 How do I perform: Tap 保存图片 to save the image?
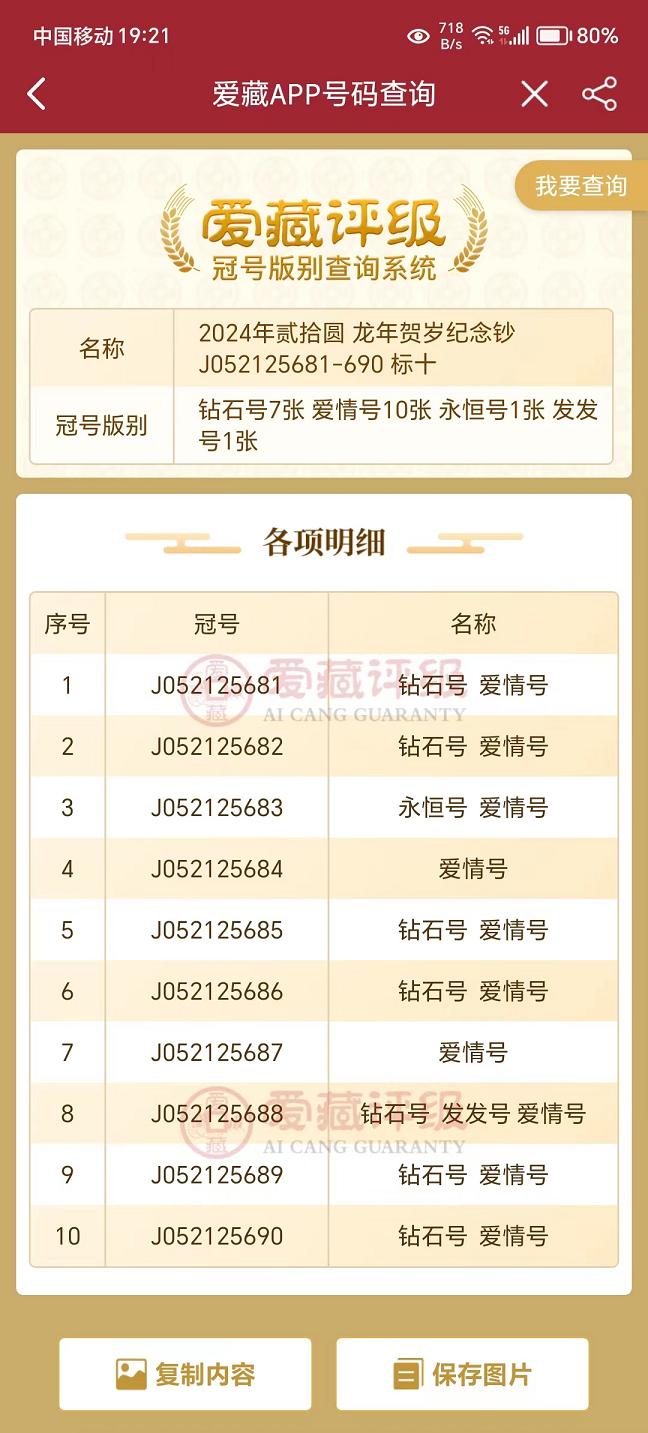pos(462,1374)
